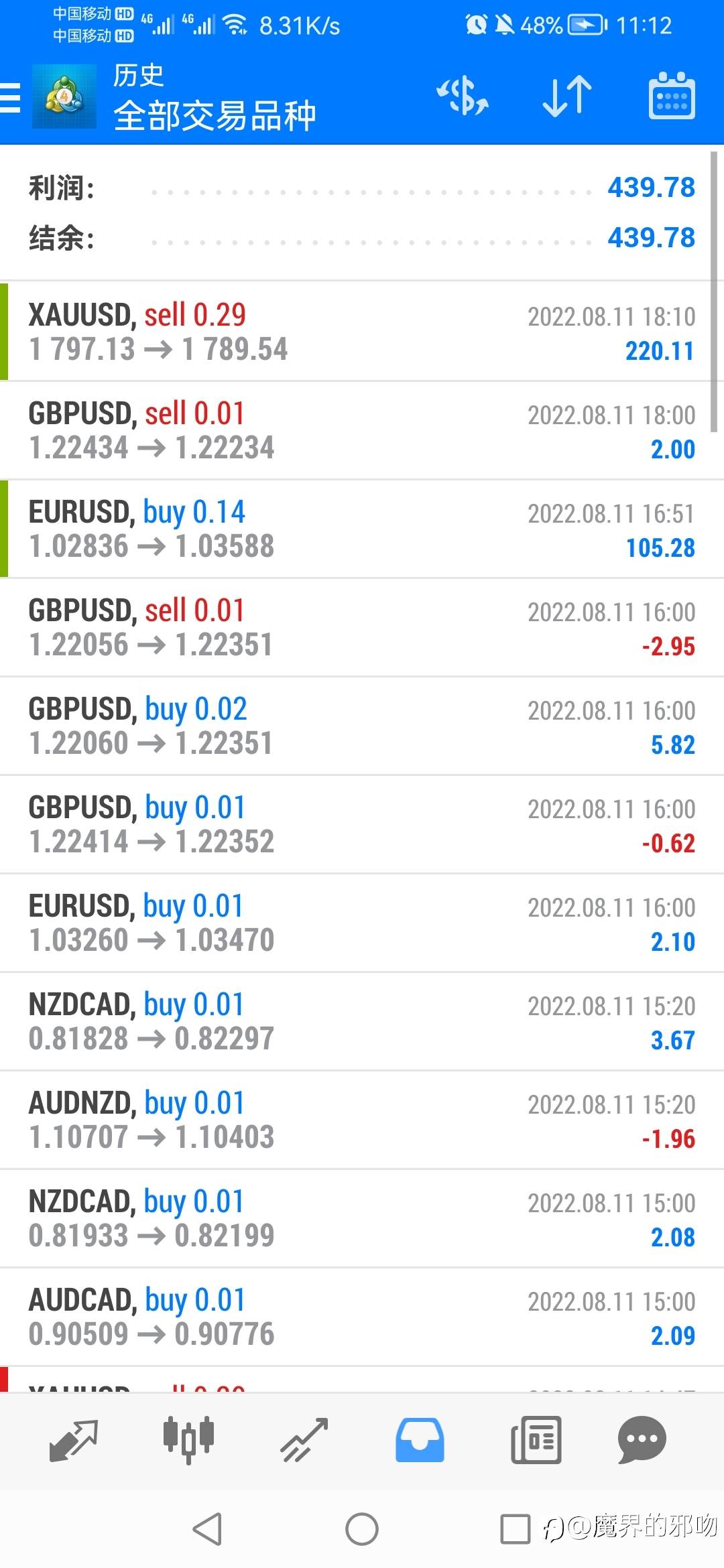Open the XAUUSD sell 0.29 trade
Image resolution: width=724 pixels, height=1568 pixels.
click(x=362, y=332)
